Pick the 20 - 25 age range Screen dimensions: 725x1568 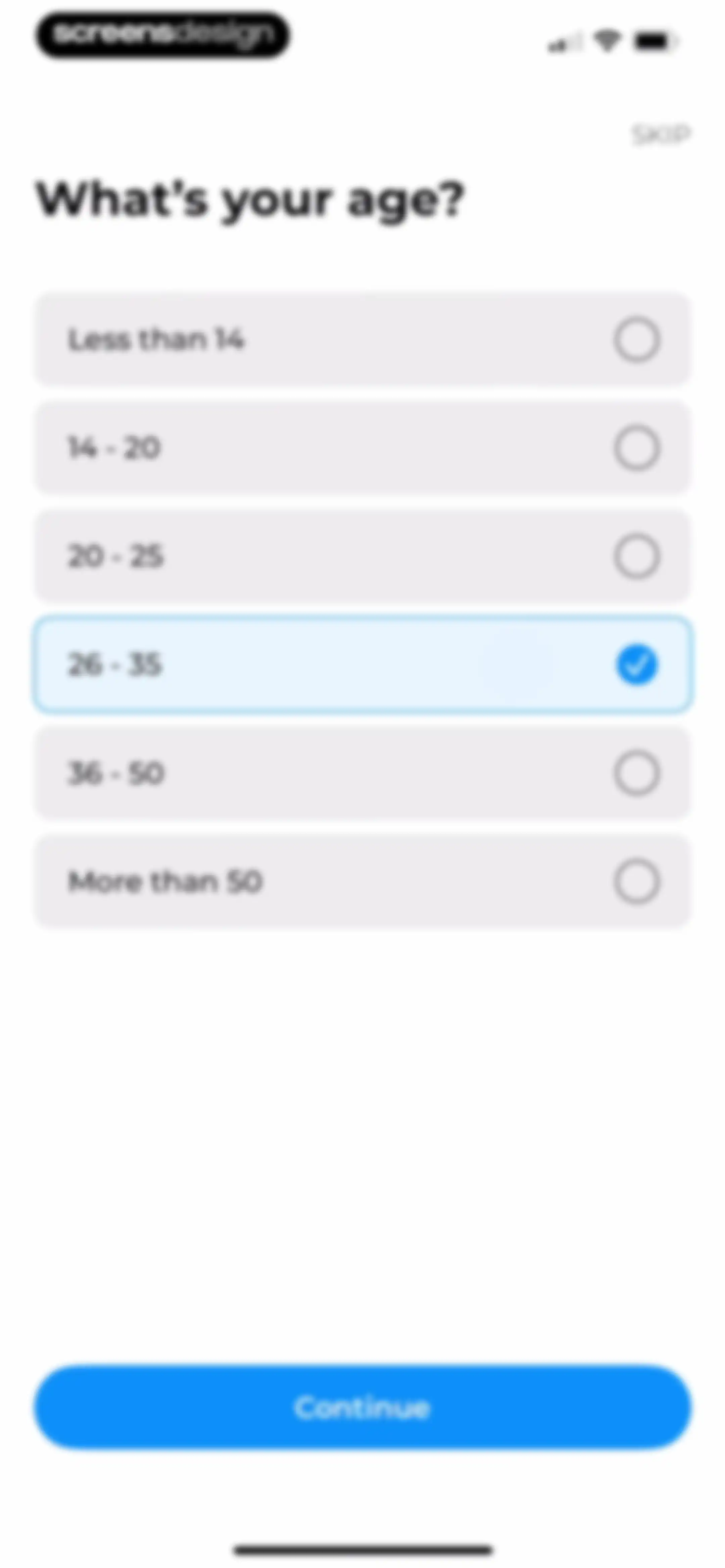[362, 556]
